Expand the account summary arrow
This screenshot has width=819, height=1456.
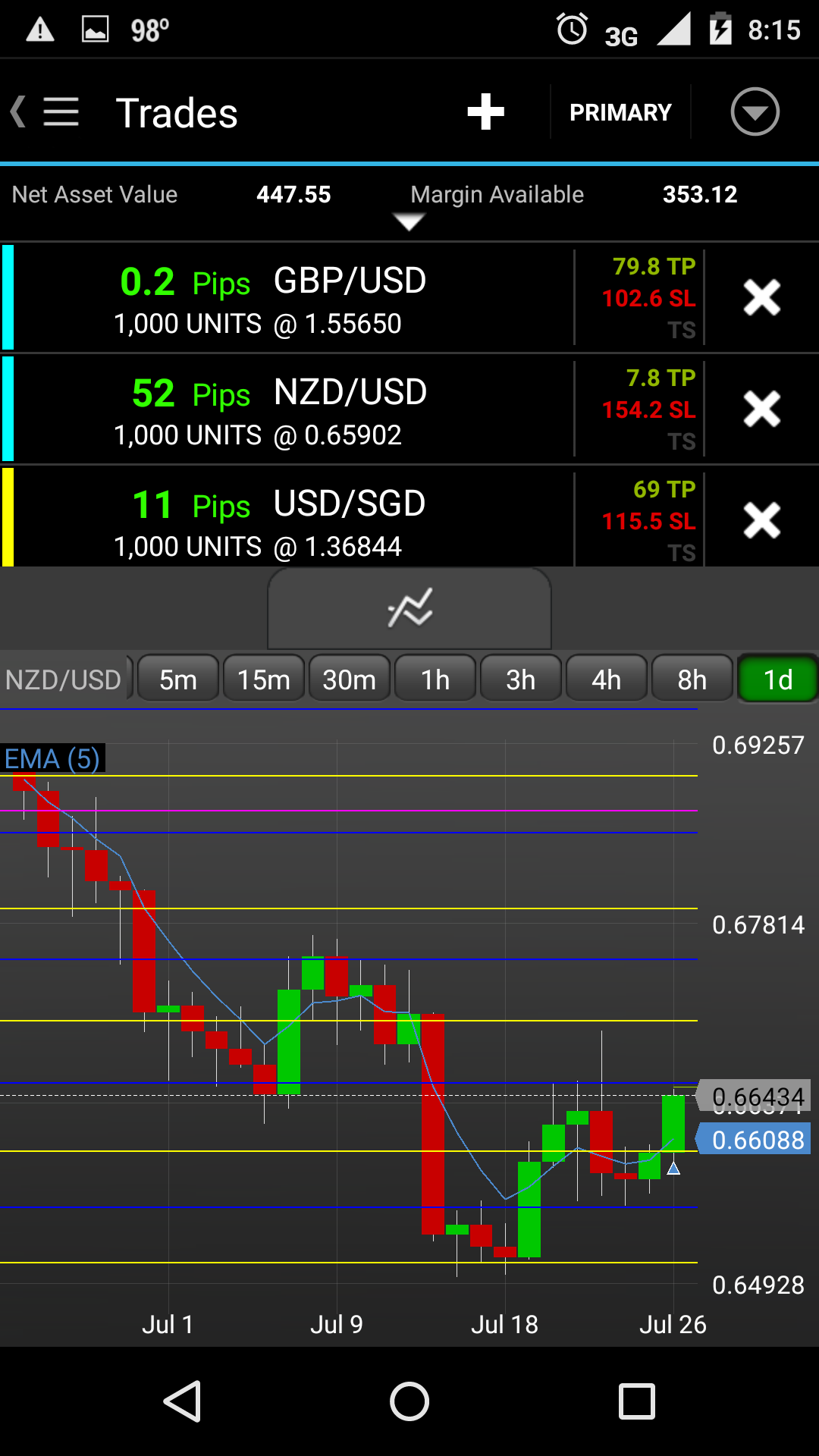click(x=409, y=222)
